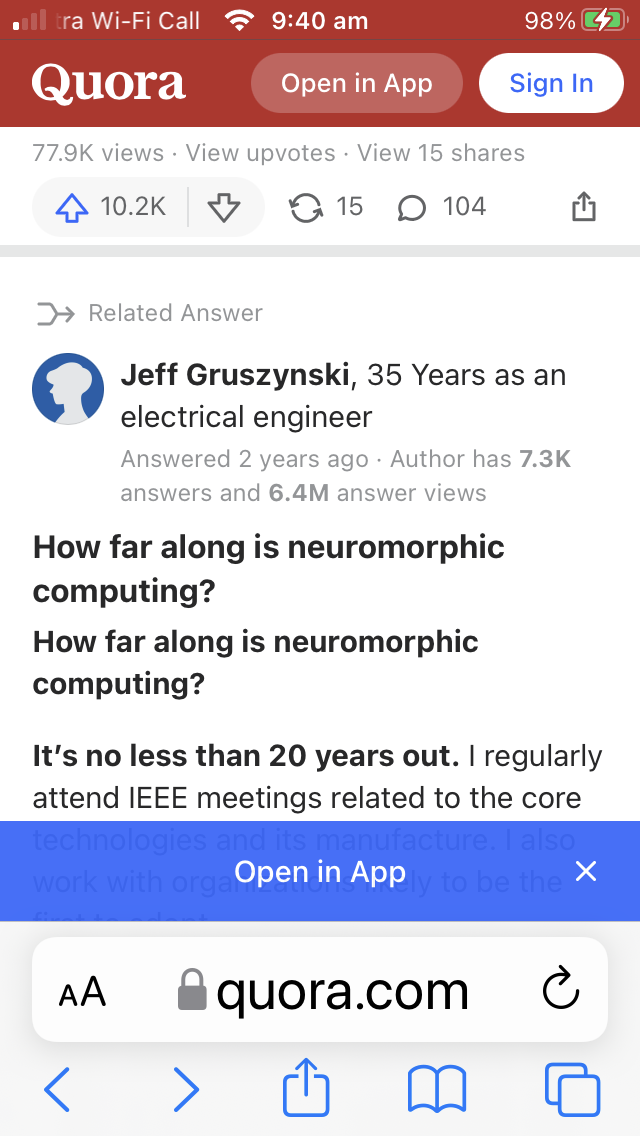Go back to the previous page in Safari
The height and width of the screenshot is (1136, 640).
[x=58, y=1088]
